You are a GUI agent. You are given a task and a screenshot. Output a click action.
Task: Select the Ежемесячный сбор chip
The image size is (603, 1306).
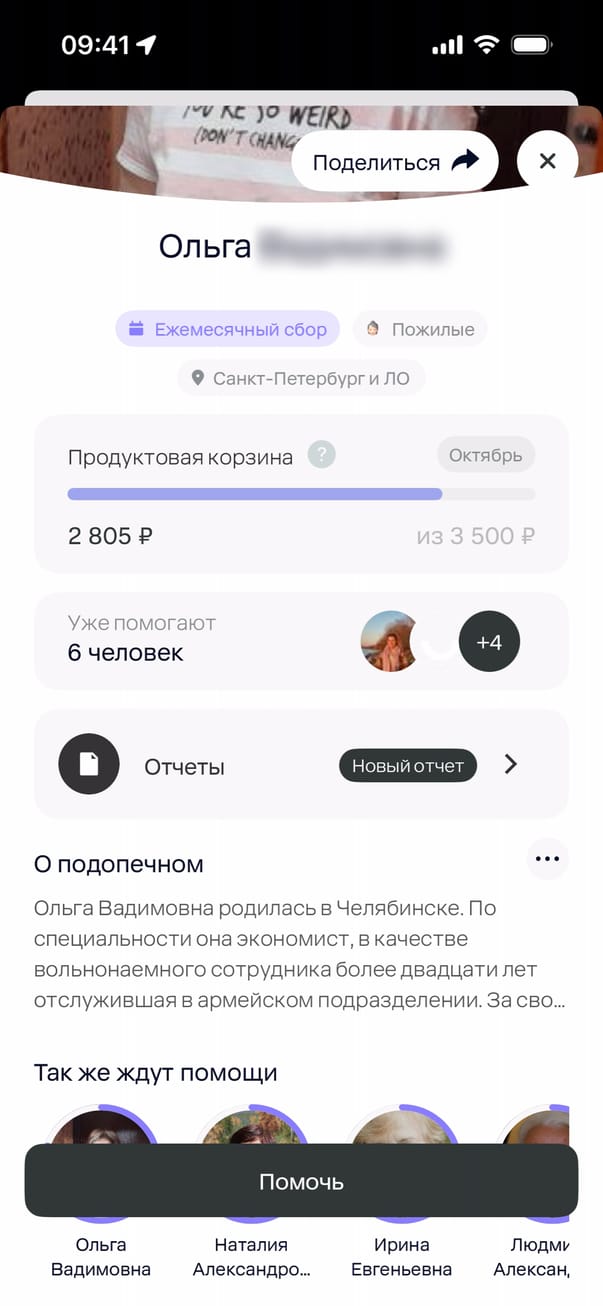point(228,329)
